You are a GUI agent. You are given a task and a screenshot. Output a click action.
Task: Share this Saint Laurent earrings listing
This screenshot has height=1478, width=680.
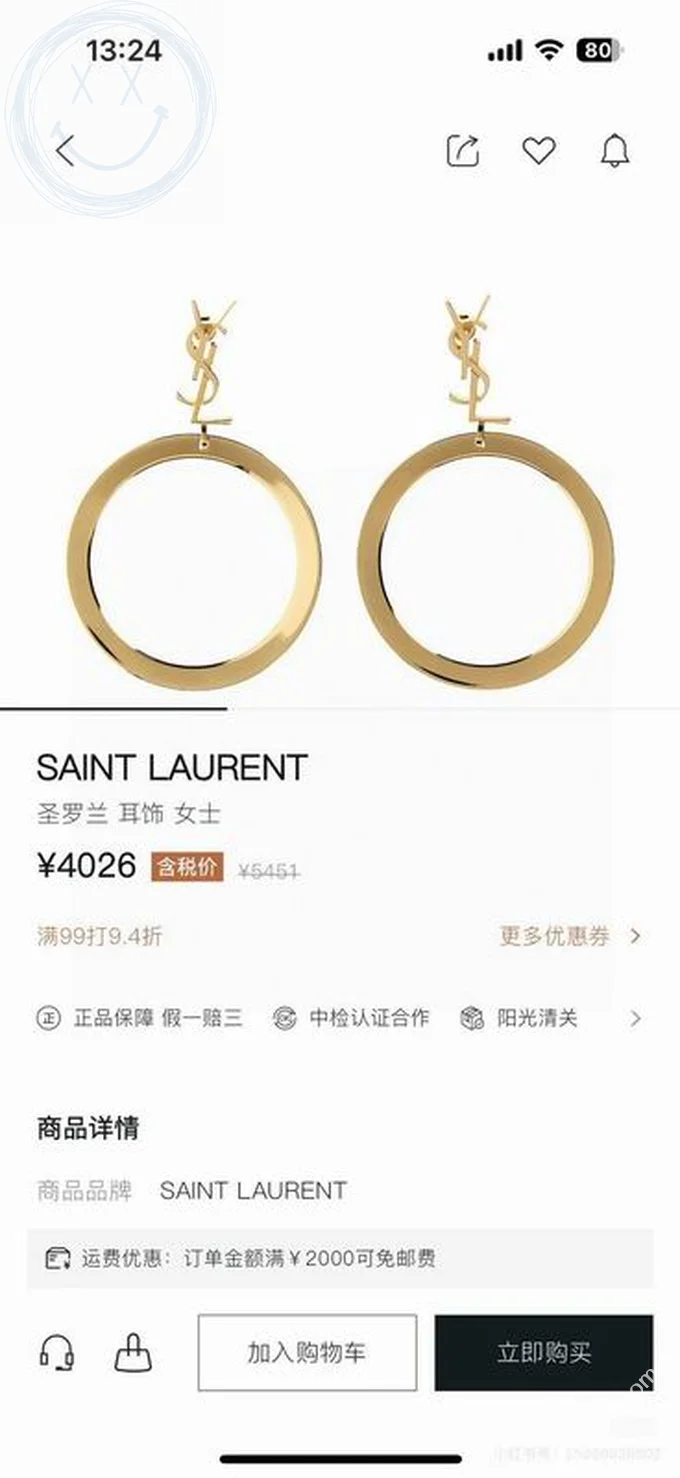[x=462, y=151]
